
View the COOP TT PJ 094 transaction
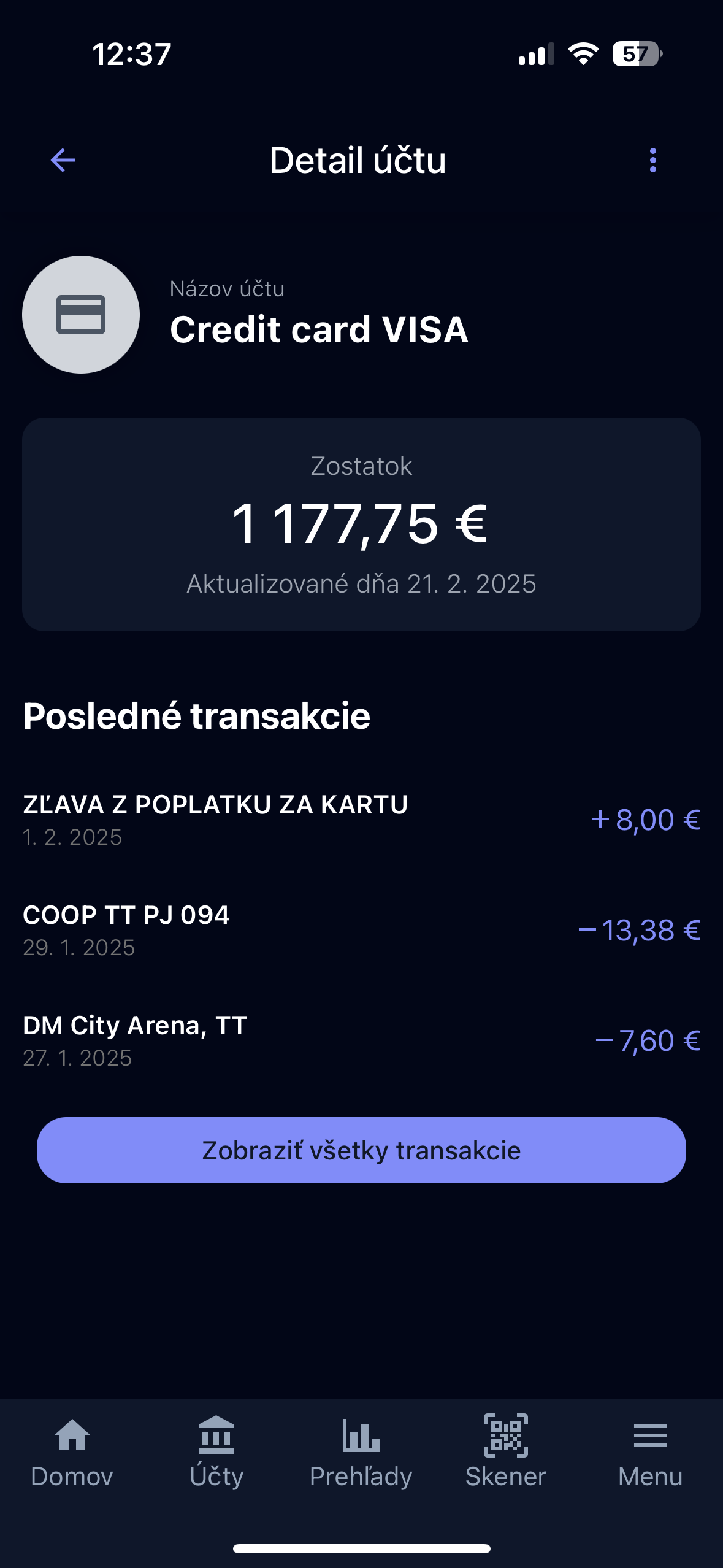coord(361,930)
